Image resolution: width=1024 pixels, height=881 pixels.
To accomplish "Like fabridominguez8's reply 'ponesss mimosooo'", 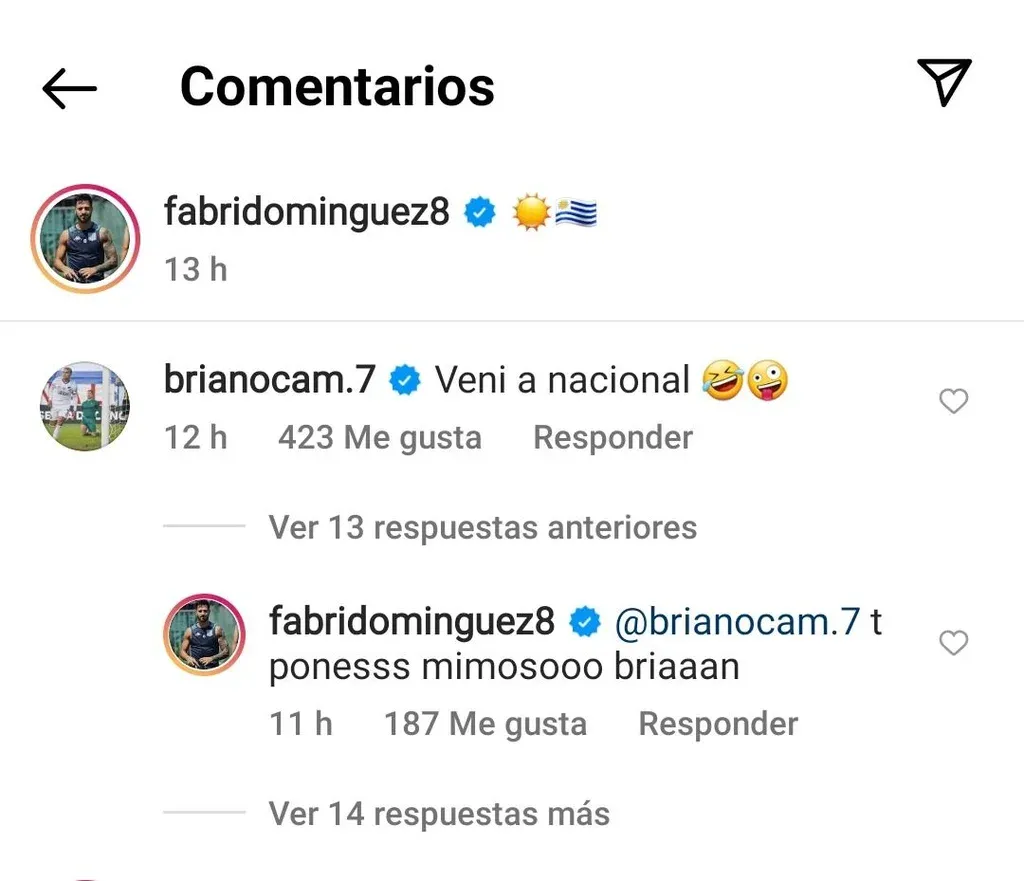I will pos(954,643).
